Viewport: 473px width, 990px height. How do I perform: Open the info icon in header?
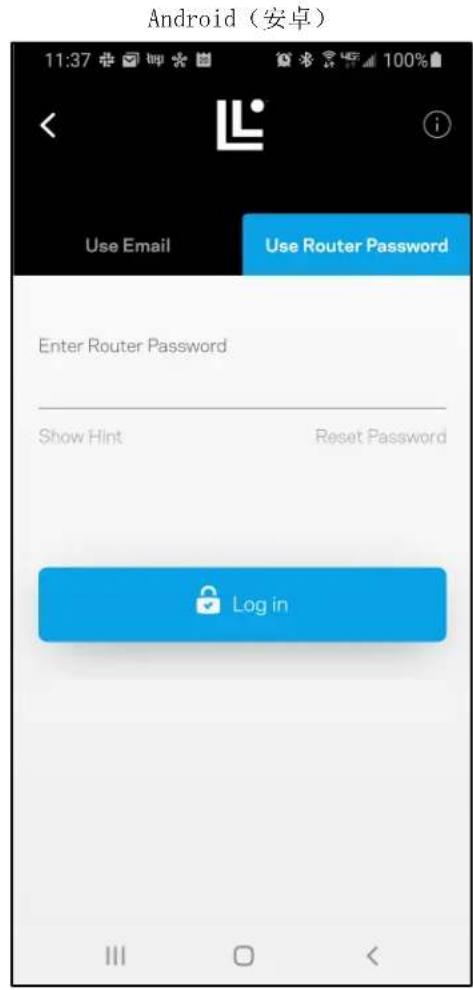coord(436,126)
